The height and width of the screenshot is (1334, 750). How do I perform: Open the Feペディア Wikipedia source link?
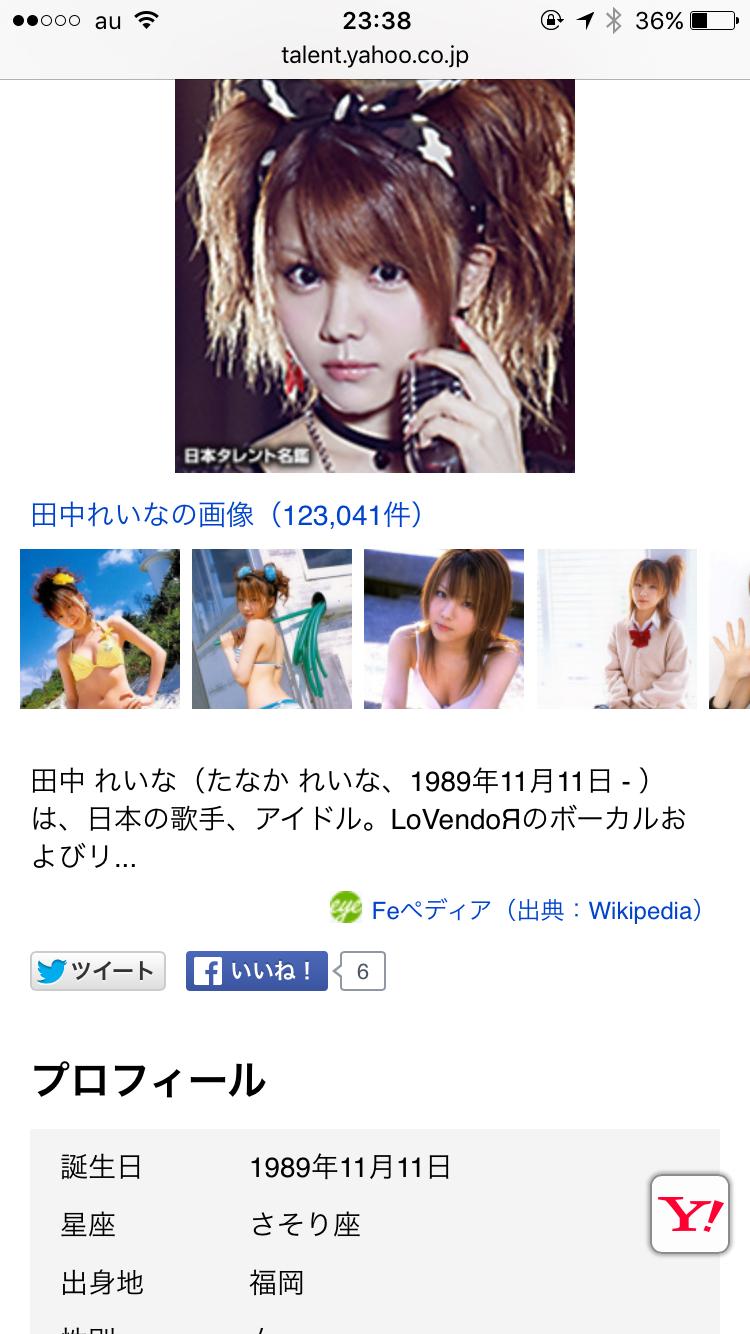point(536,910)
